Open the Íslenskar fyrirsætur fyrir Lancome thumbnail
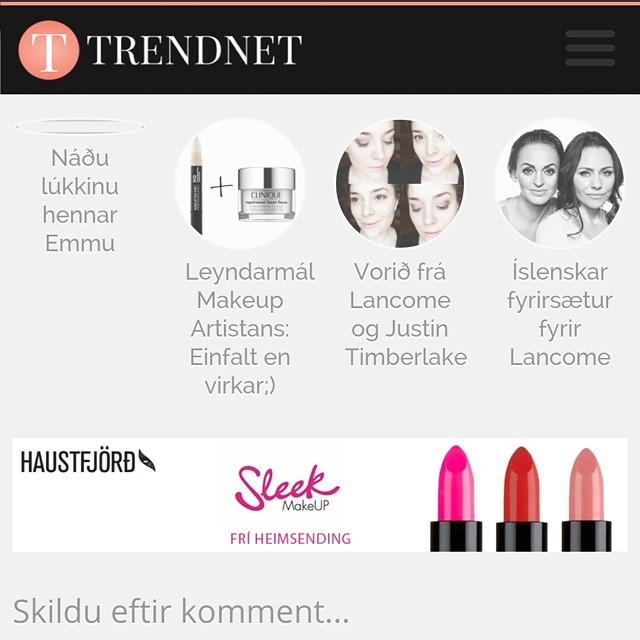This screenshot has width=640, height=640. point(559,184)
